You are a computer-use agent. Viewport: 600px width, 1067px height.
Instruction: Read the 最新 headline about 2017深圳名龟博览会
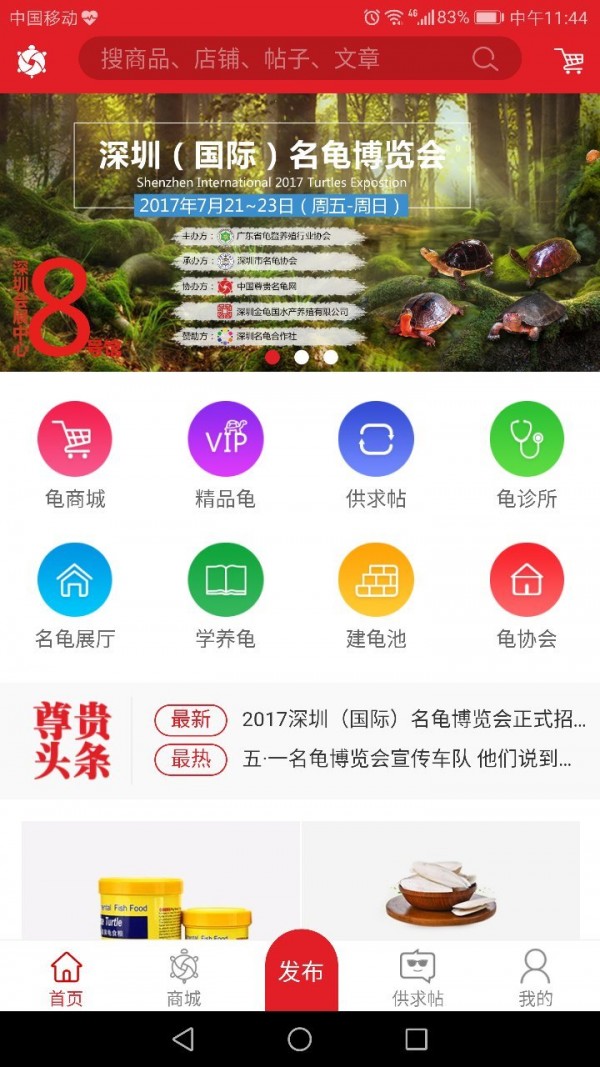point(412,719)
